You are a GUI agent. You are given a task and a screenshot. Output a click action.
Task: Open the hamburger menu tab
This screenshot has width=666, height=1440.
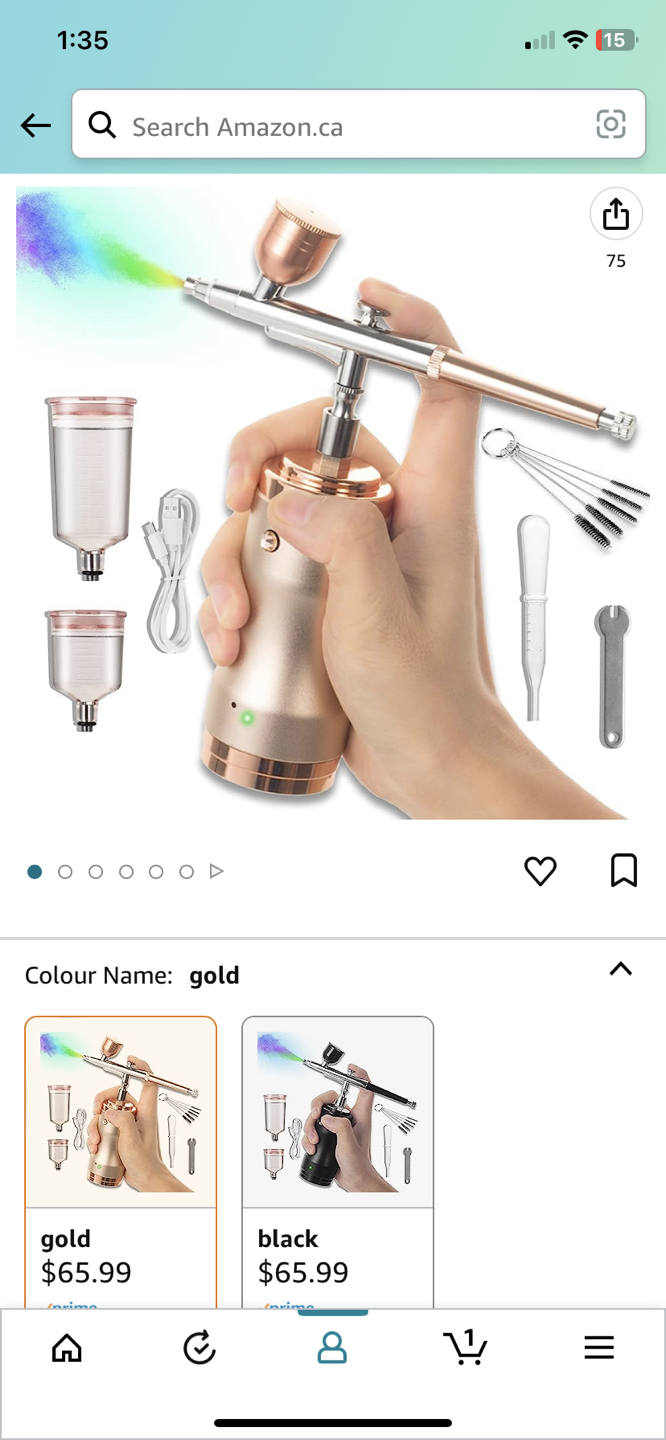coord(598,1349)
